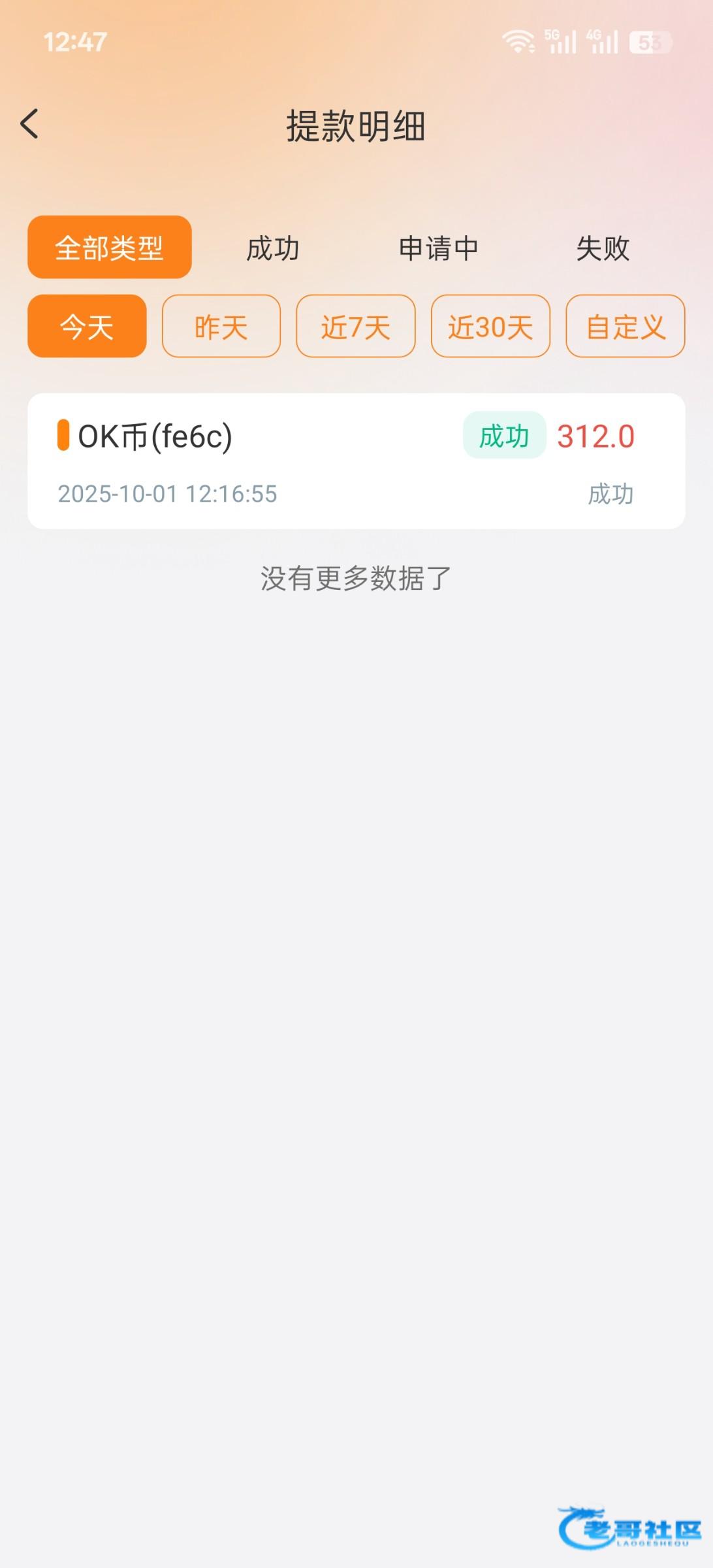713x1568 pixels.
Task: Filter records to 今天
Action: click(x=87, y=326)
